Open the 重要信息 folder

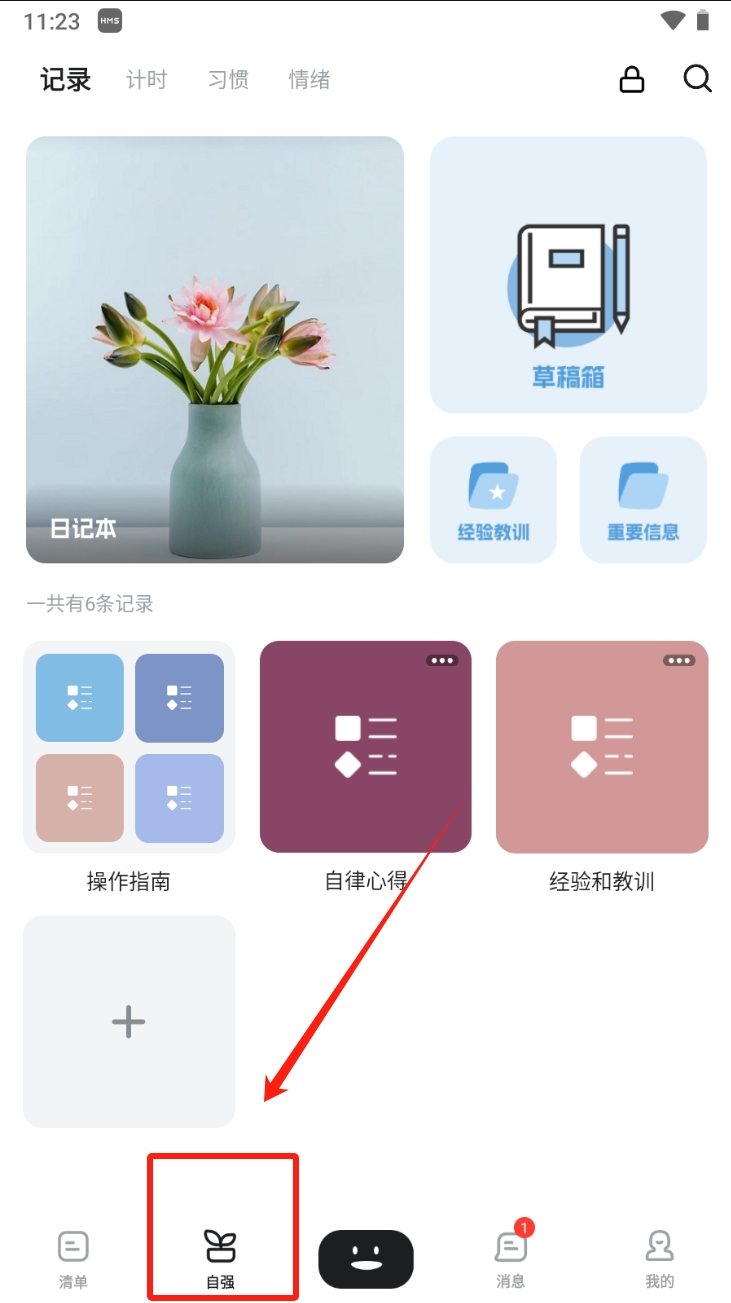point(643,500)
